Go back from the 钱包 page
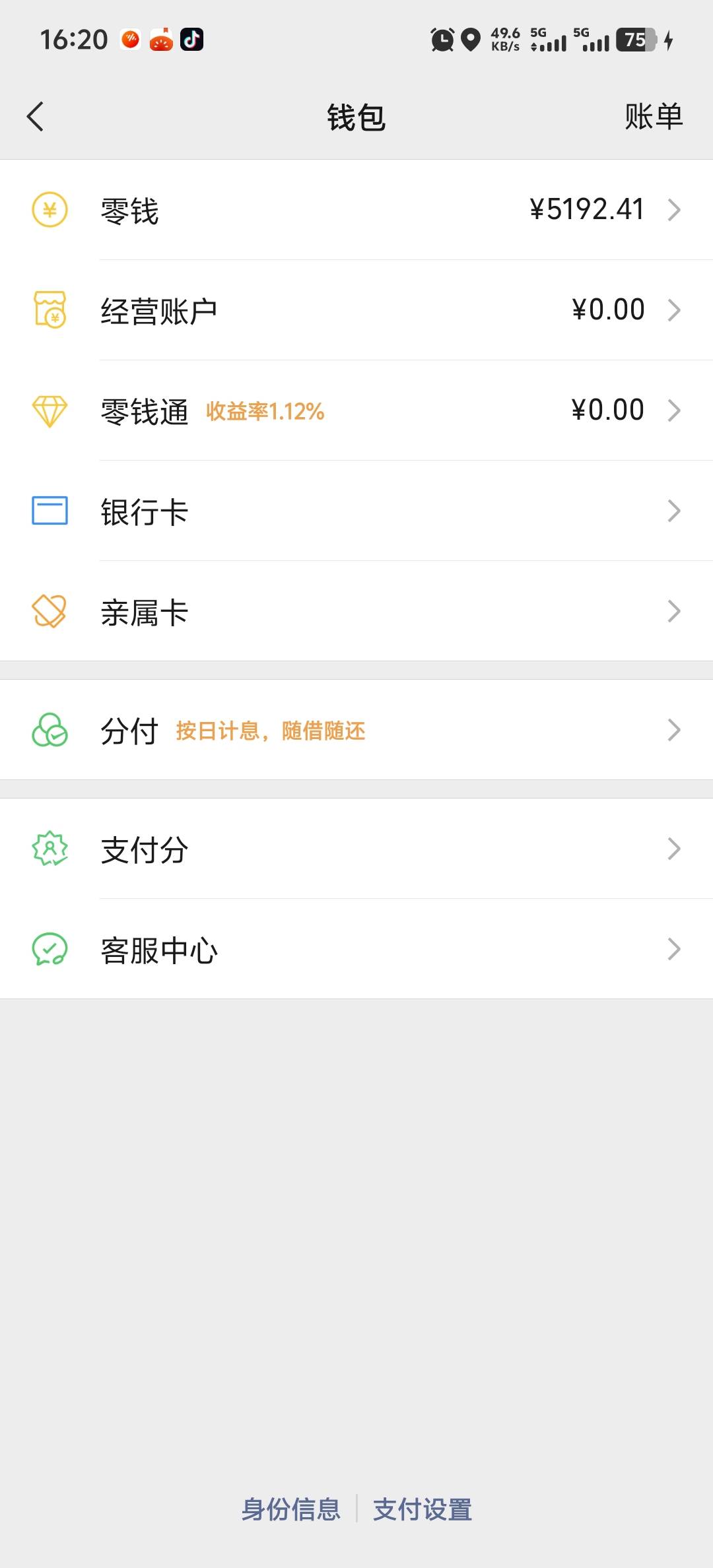The height and width of the screenshot is (1568, 713). [36, 117]
